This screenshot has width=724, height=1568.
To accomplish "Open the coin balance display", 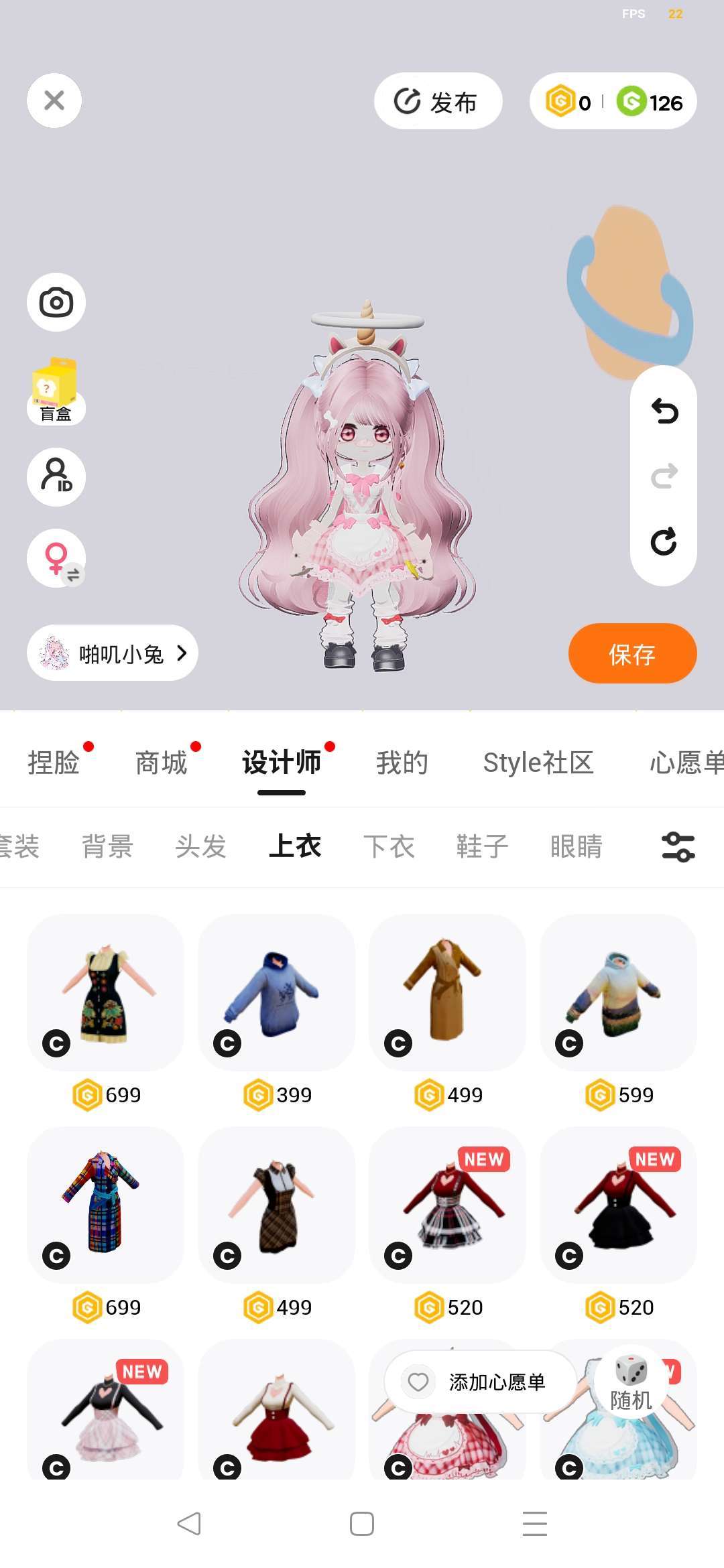I will (x=613, y=101).
